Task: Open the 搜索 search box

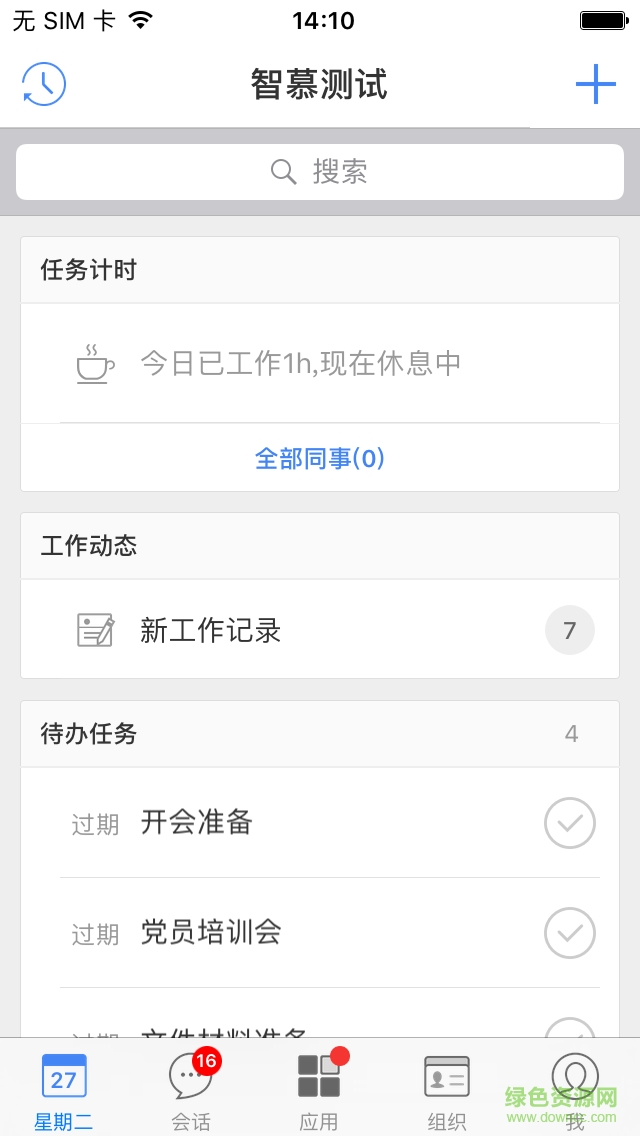Action: click(320, 172)
